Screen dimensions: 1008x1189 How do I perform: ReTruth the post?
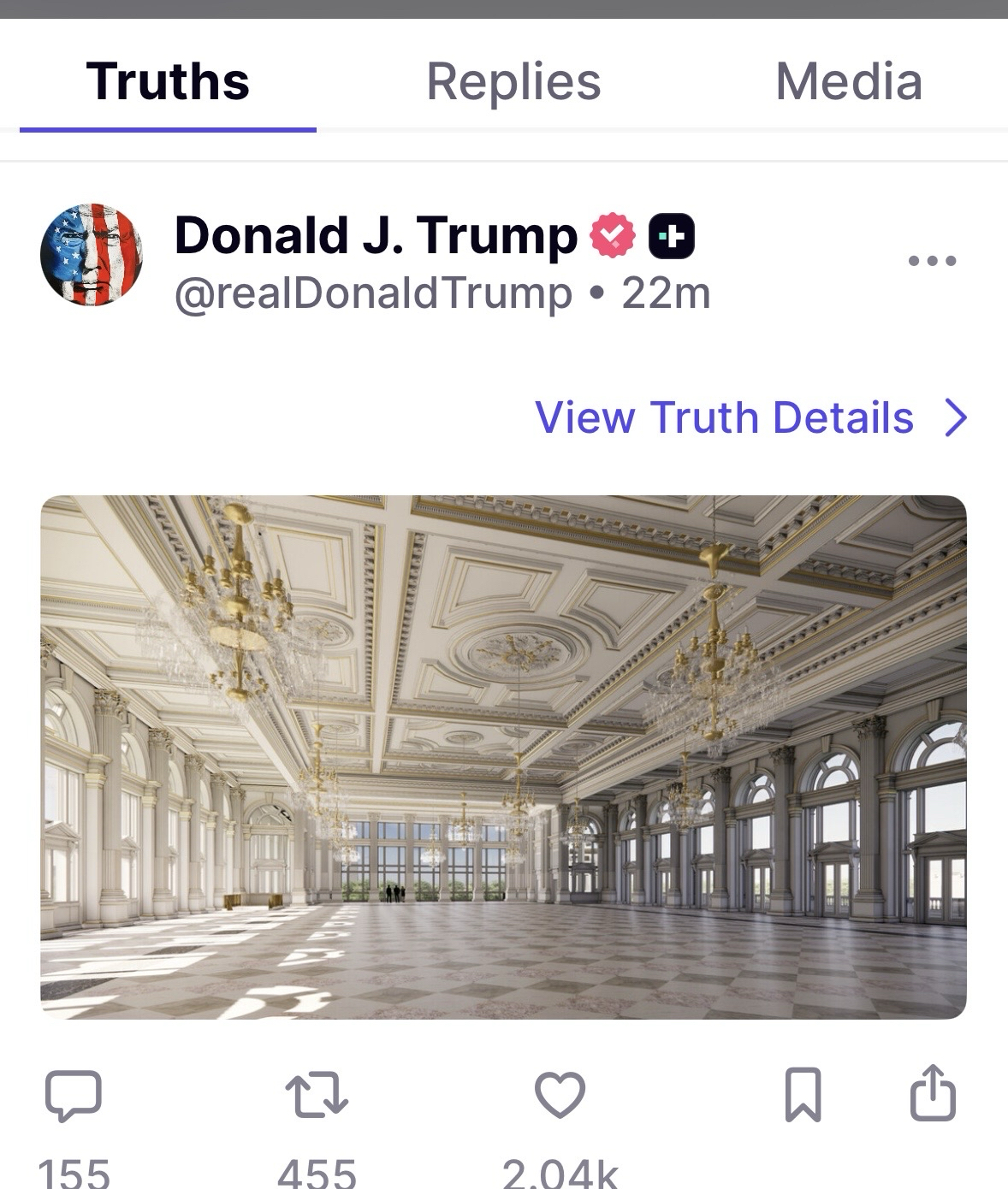pyautogui.click(x=316, y=1095)
